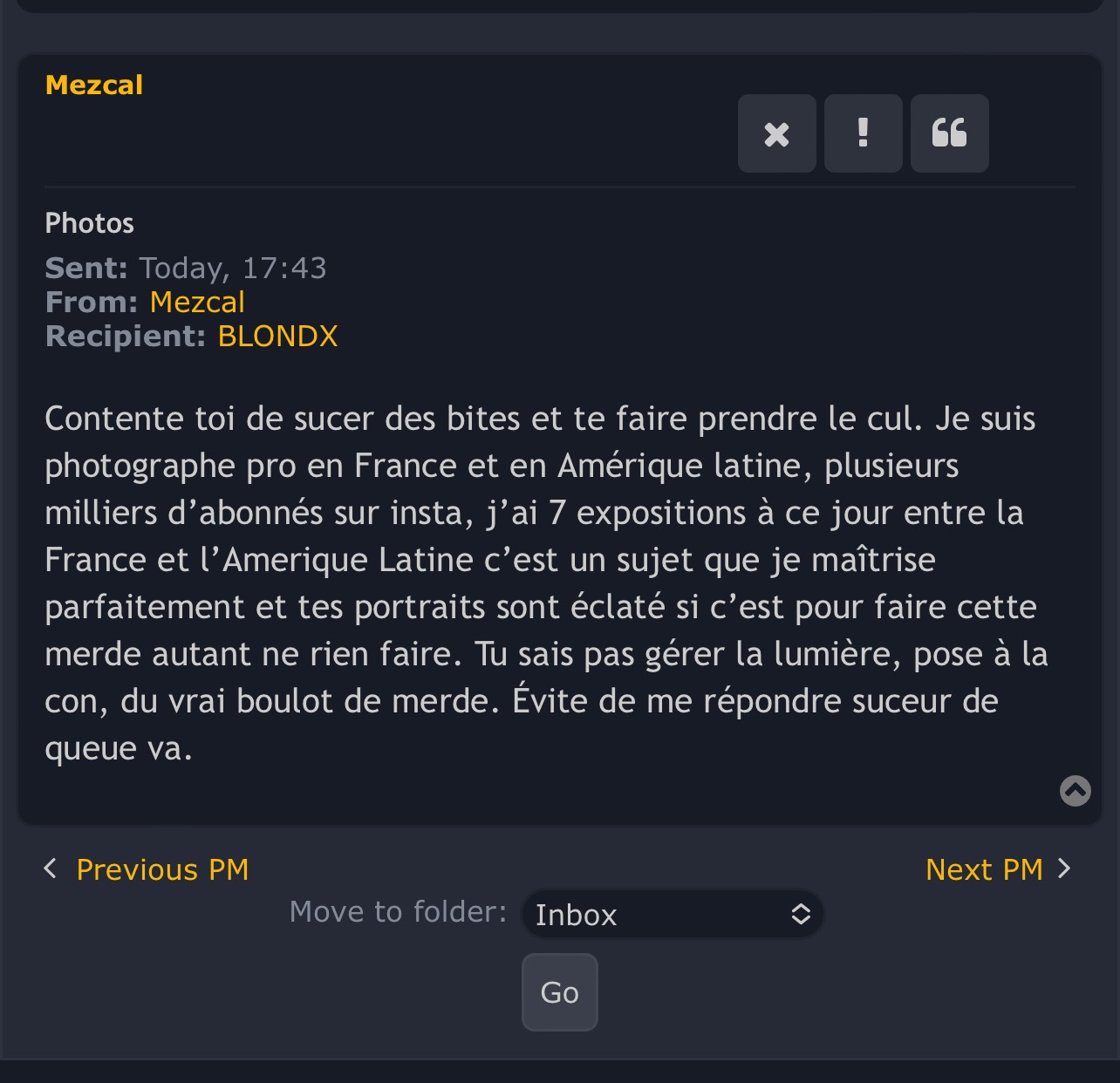1120x1083 pixels.
Task: Open Mezcal's profile from the header
Action: [94, 85]
